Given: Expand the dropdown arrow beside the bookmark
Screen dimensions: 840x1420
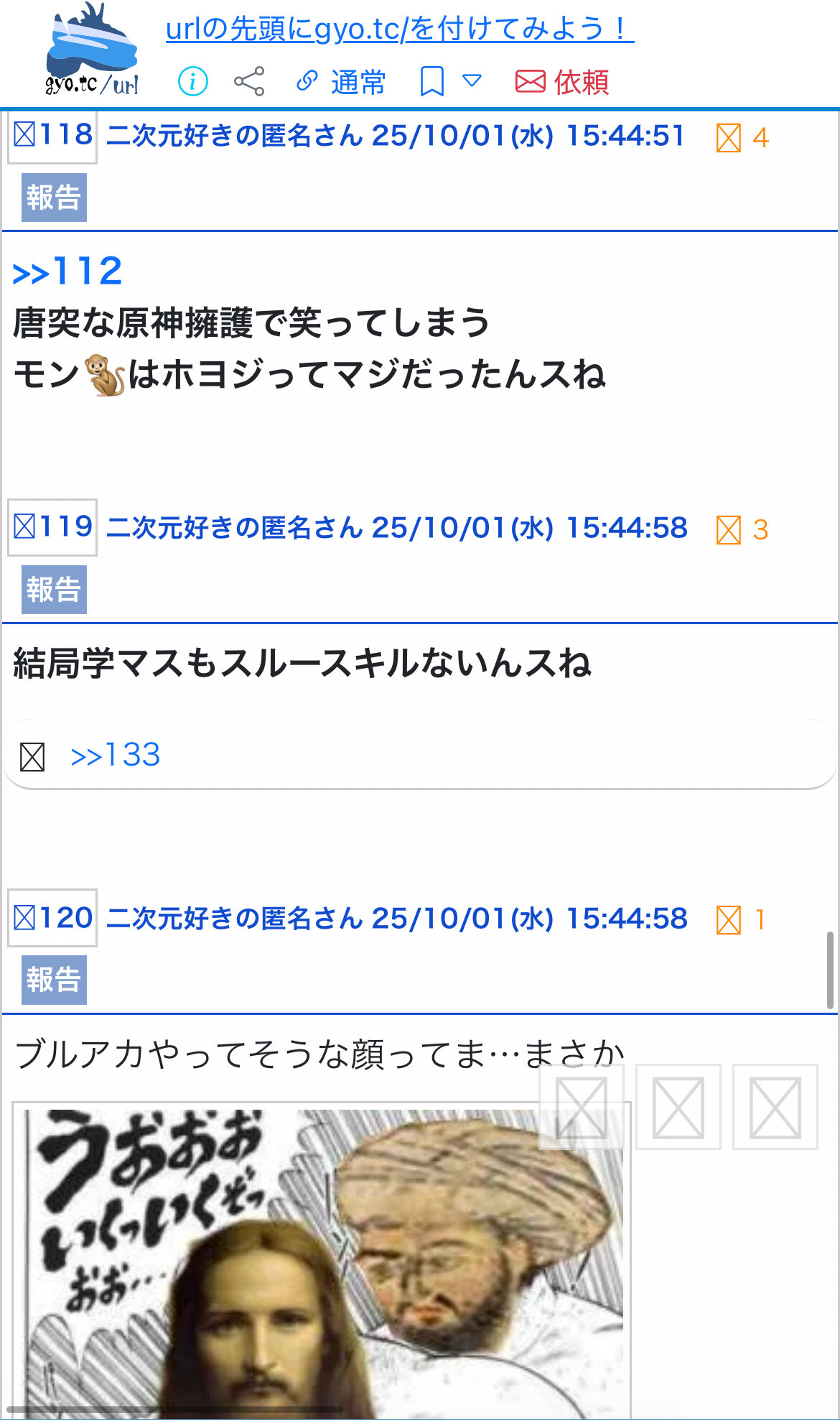Looking at the screenshot, I should point(472,80).
